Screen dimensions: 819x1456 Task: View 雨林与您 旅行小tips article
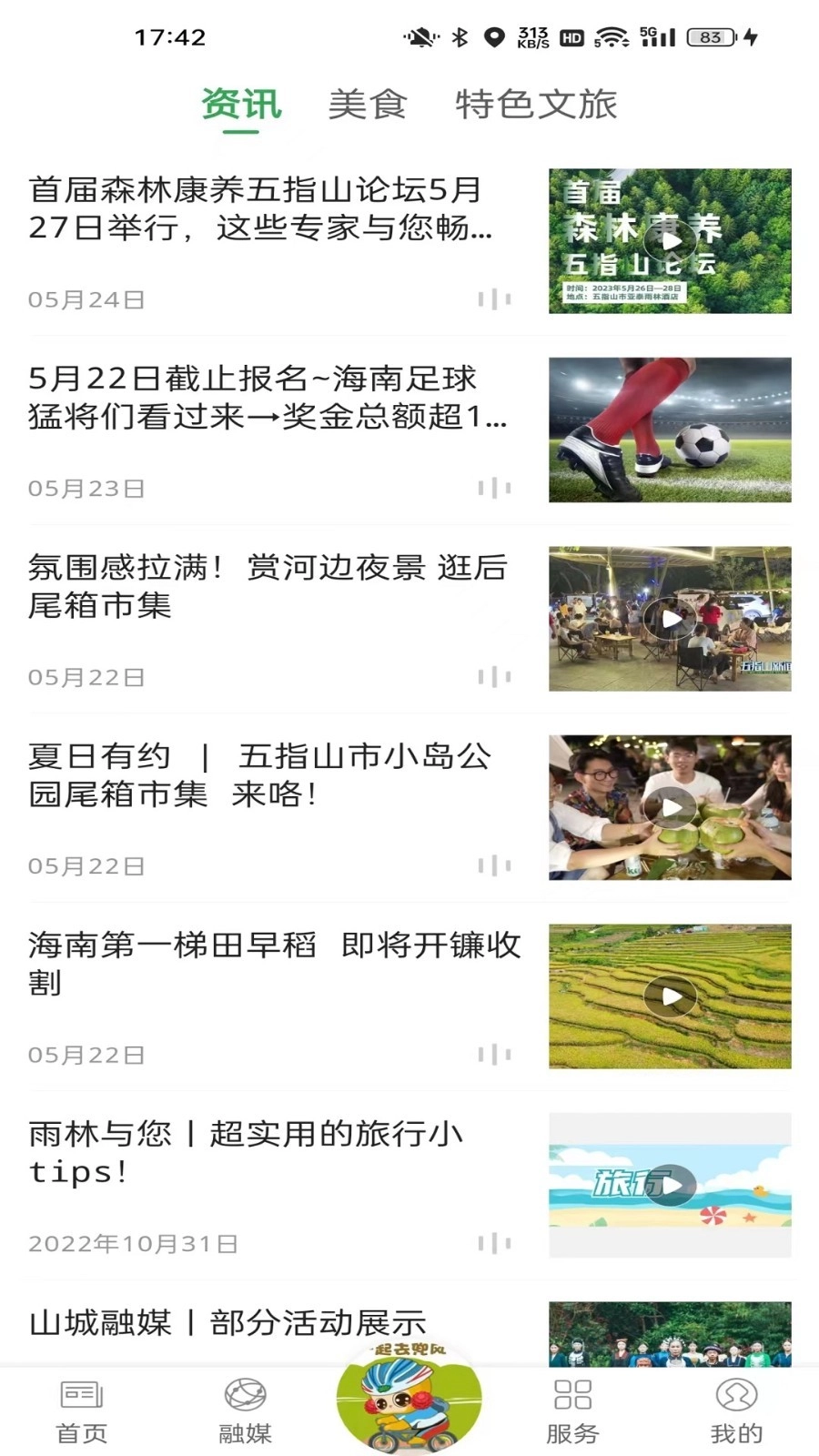(246, 1153)
